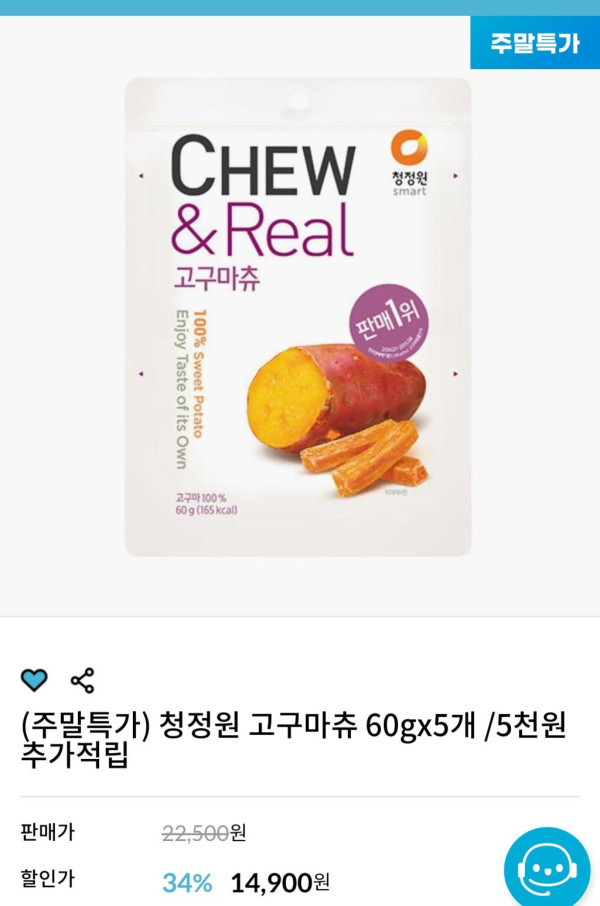The height and width of the screenshot is (906, 600).
Task: View the CHEW & Real product image
Action: coord(298,317)
